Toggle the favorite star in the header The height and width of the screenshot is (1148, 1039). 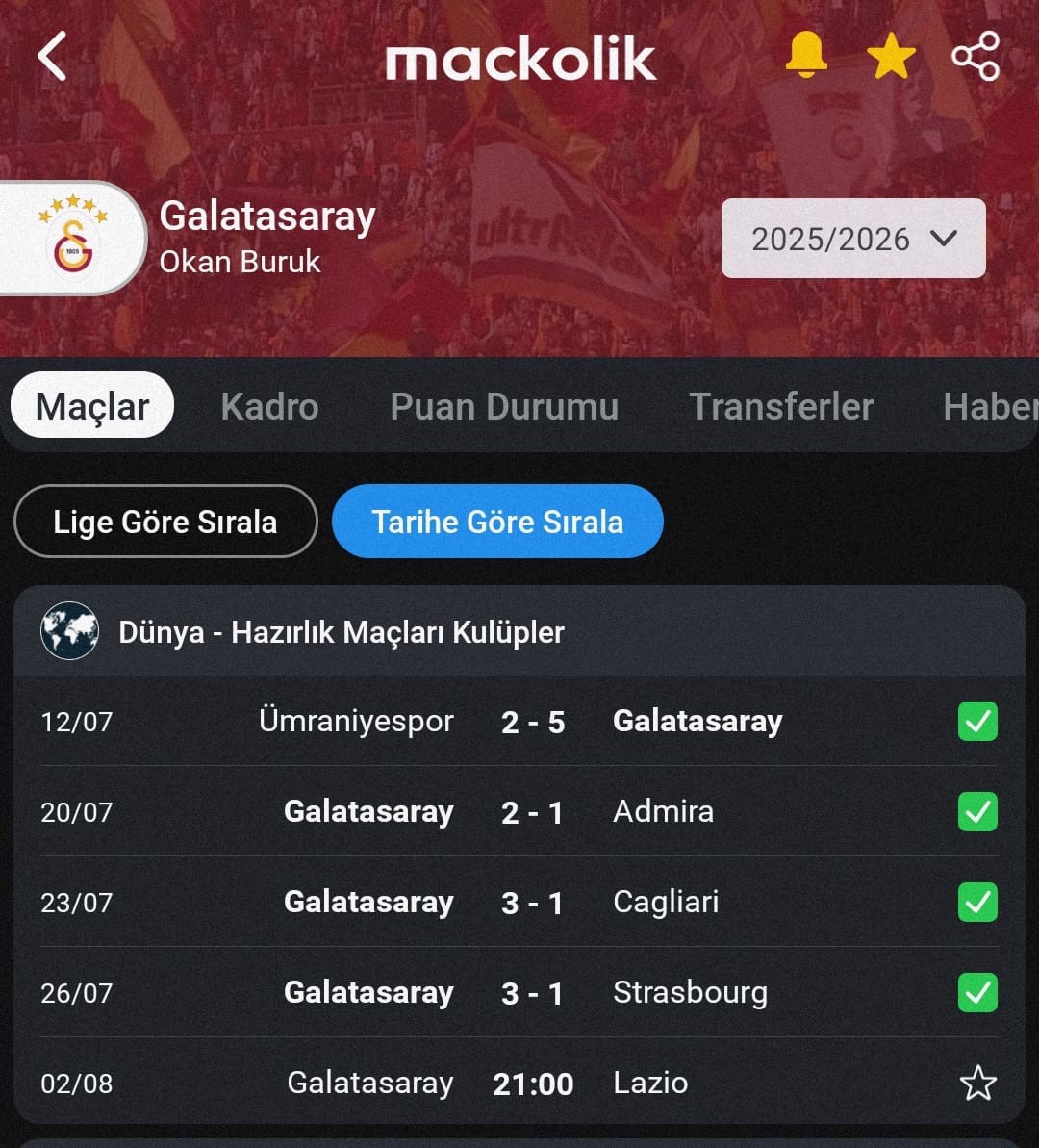[891, 57]
